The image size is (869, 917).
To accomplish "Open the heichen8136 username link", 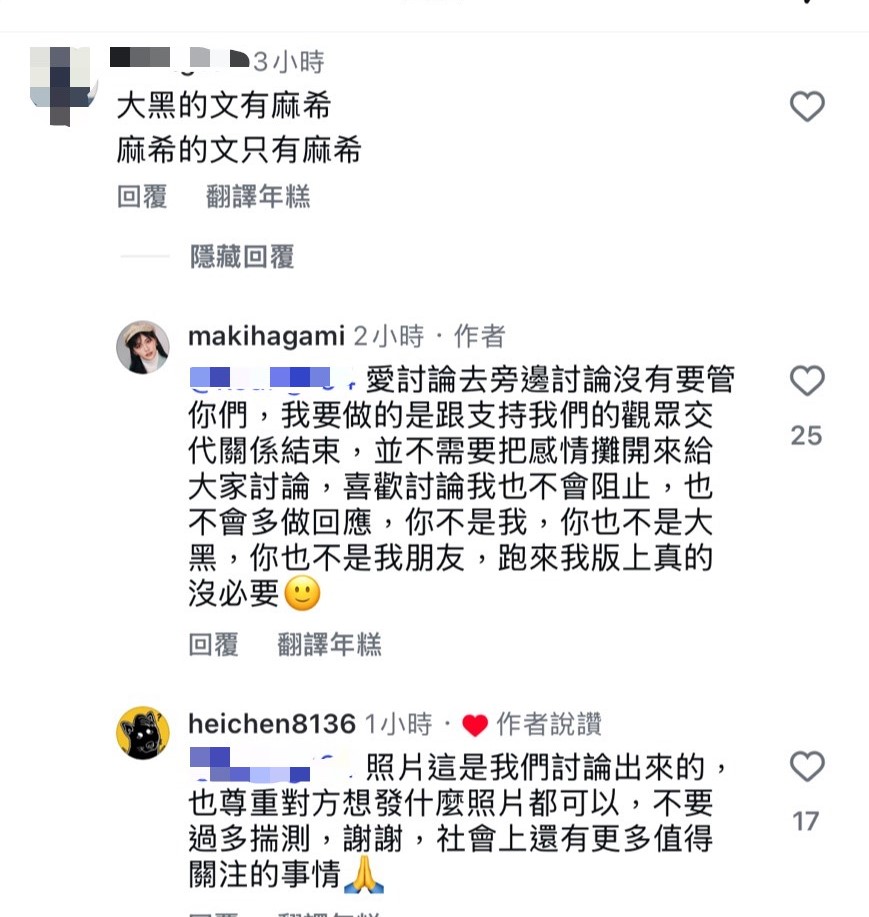I will tap(272, 723).
